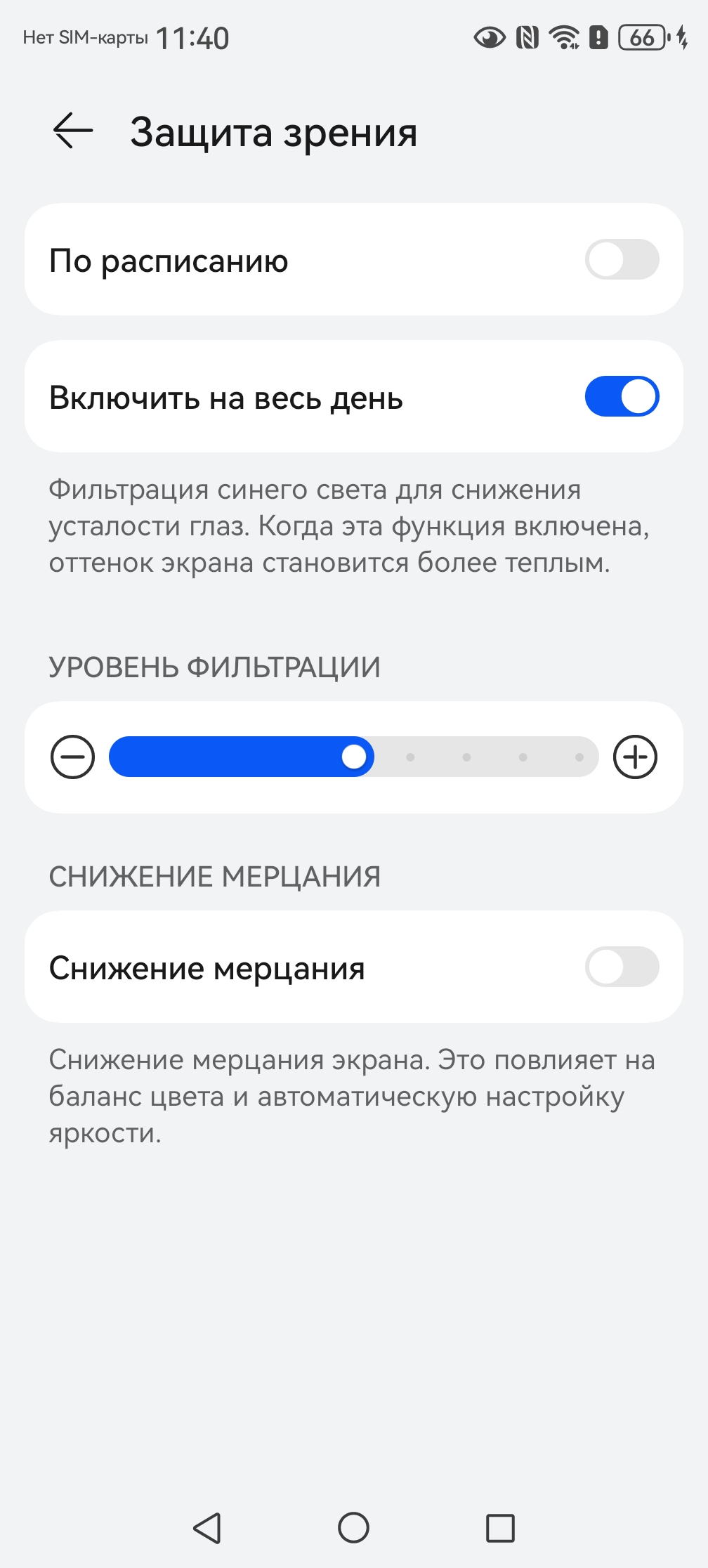Set filtration slider to maximum dot
Image resolution: width=708 pixels, height=1568 pixels.
[x=579, y=757]
